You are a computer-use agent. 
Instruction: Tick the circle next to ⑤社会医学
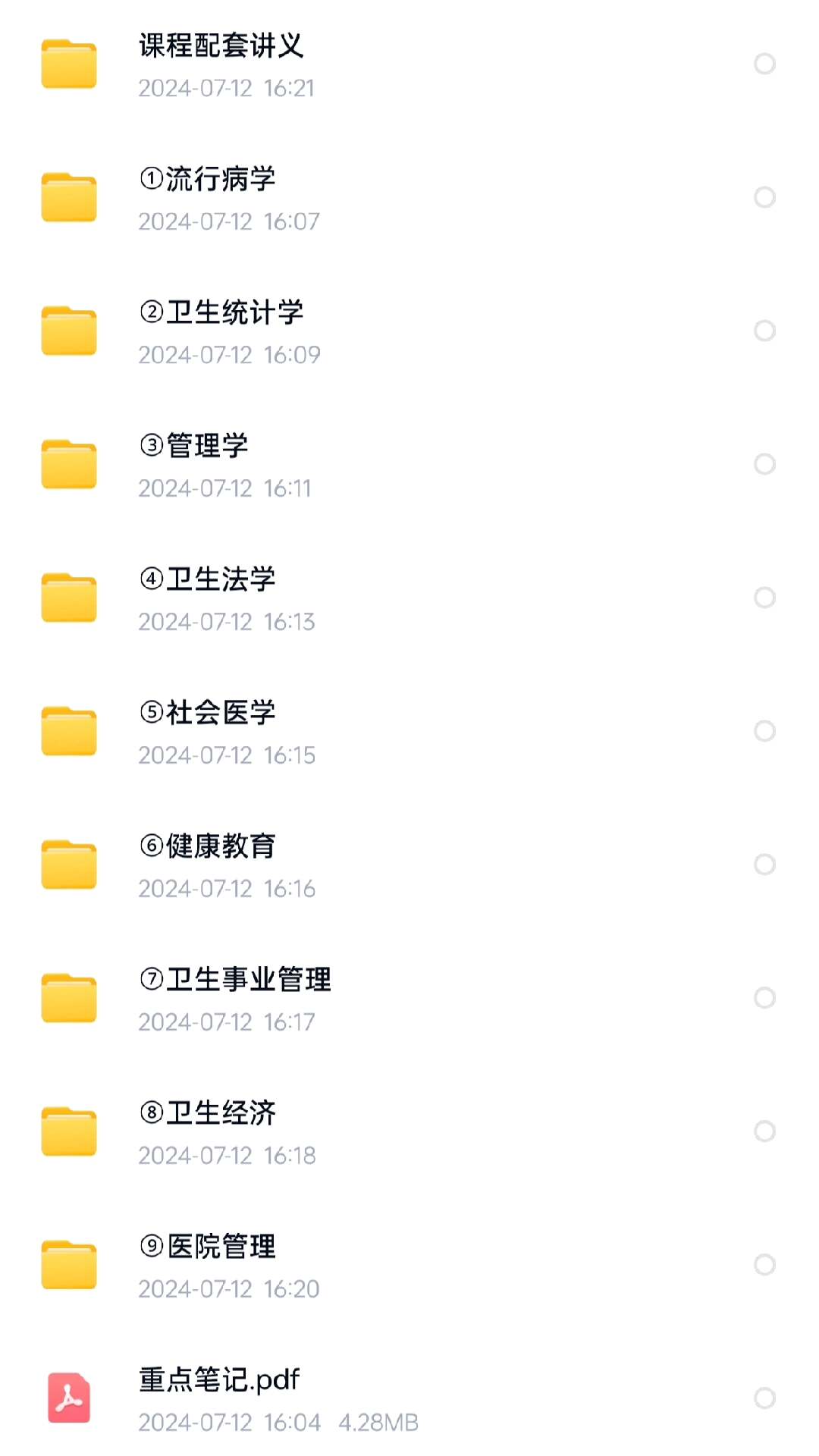click(764, 731)
